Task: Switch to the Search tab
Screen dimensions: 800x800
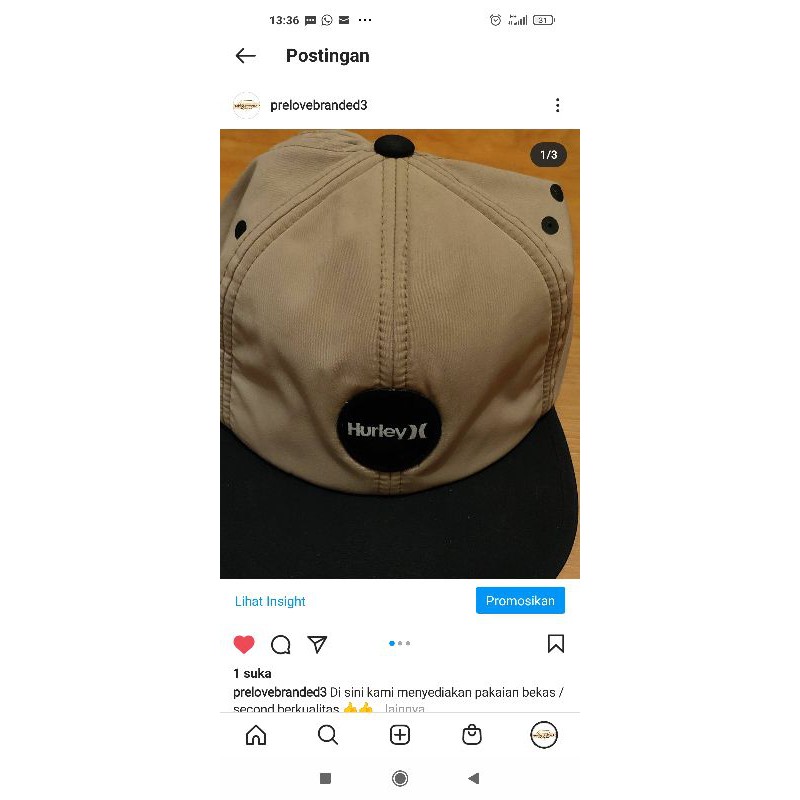Action: point(328,736)
